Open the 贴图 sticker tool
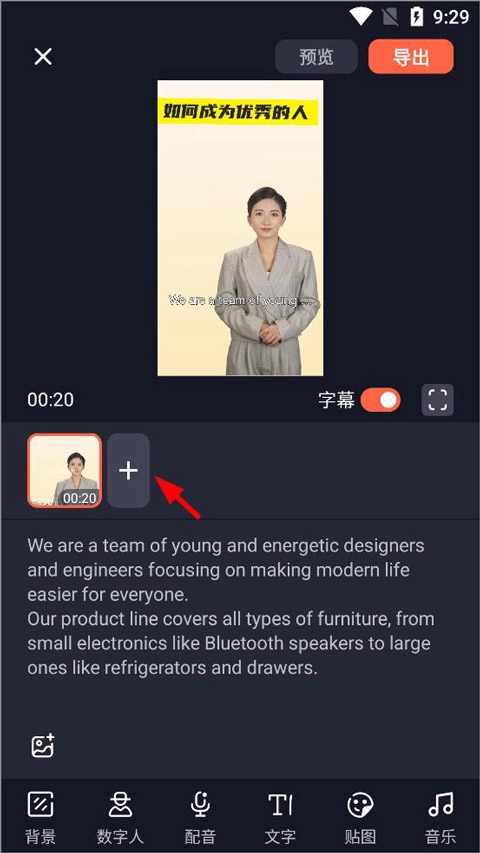Screen dimensions: 480x853 [x=360, y=817]
